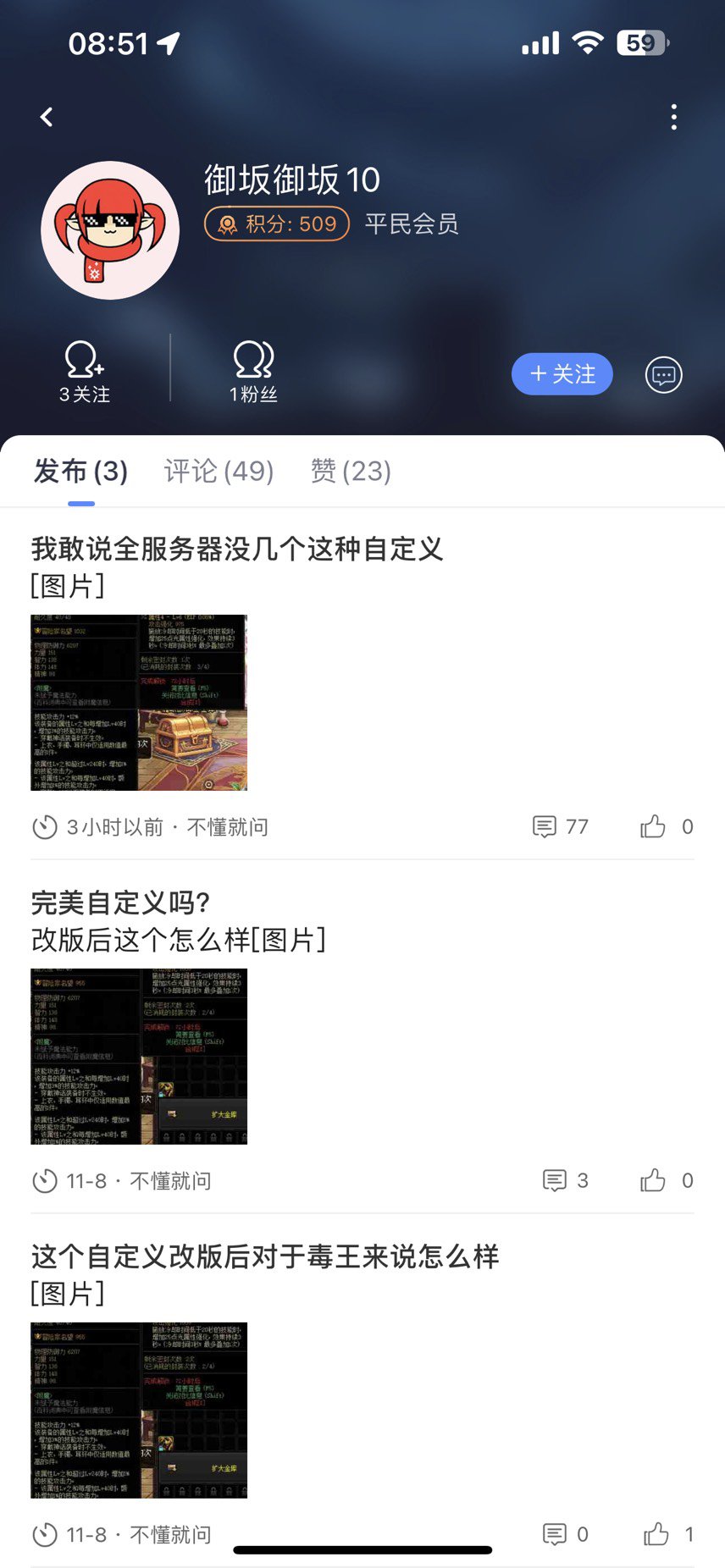Open comments on 完美自定义吗? post
This screenshot has width=725, height=1568.
[x=565, y=1180]
